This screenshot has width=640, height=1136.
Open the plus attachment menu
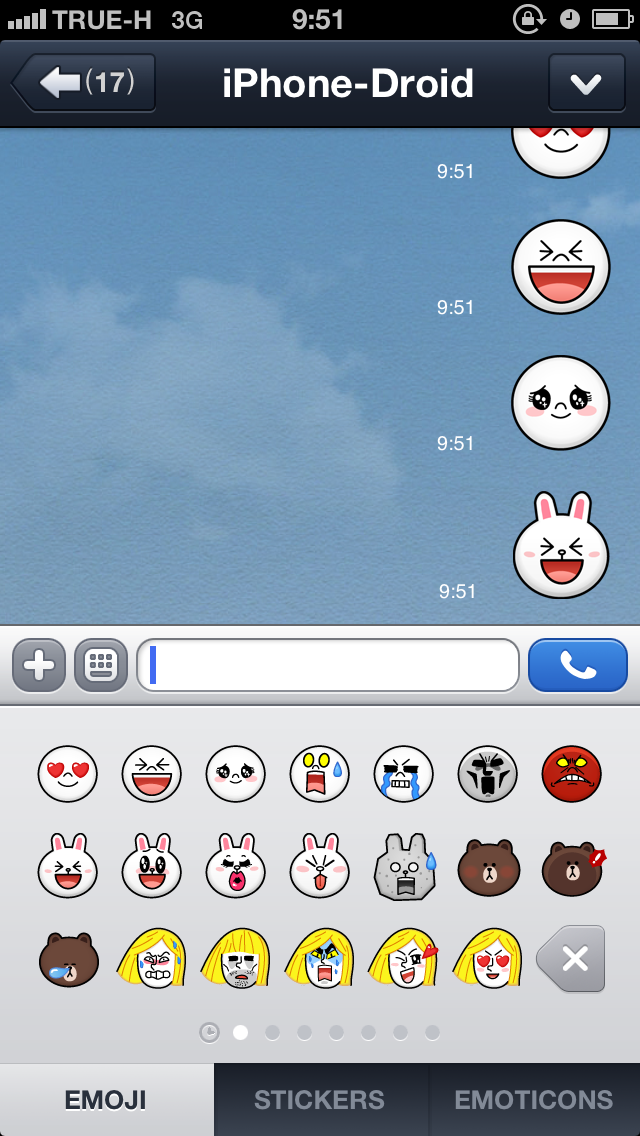pyautogui.click(x=39, y=665)
